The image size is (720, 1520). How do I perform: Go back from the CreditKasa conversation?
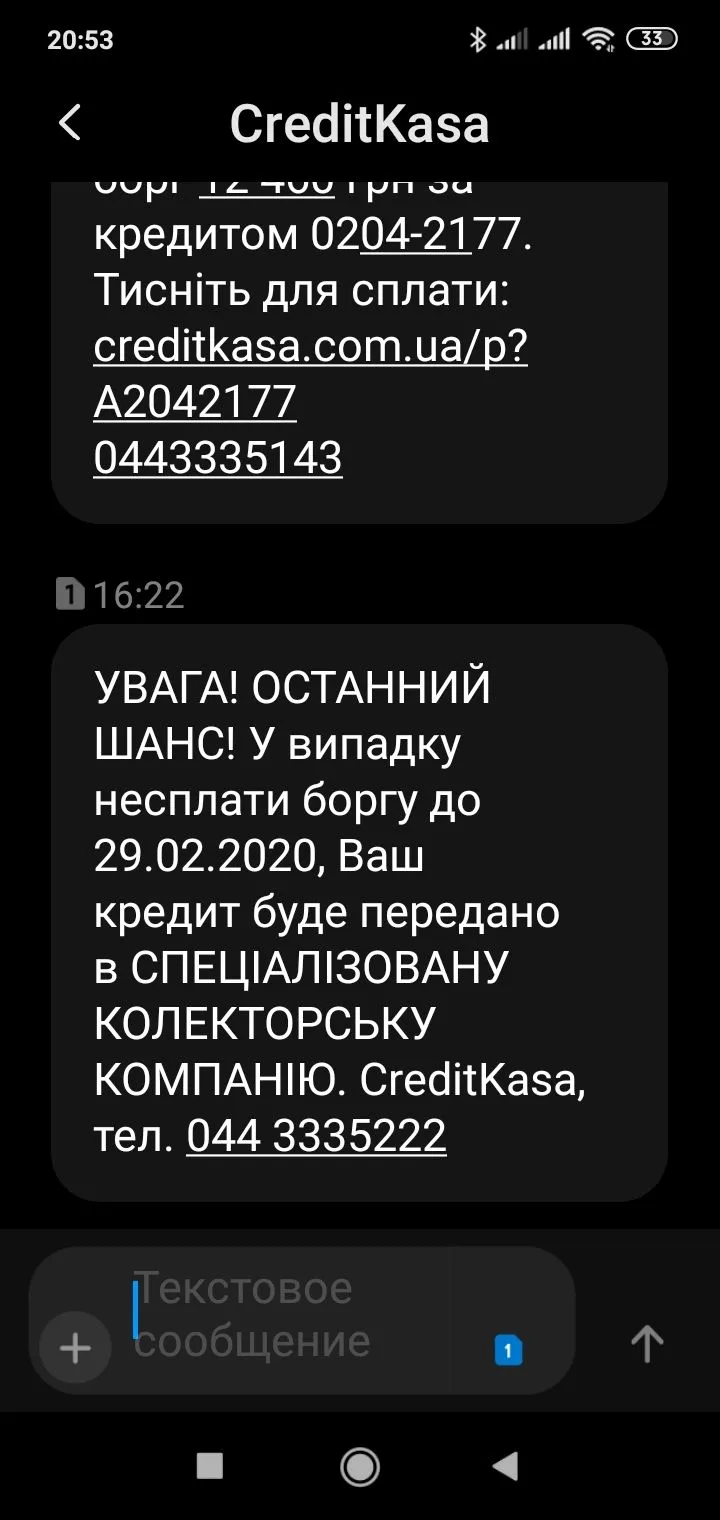pyautogui.click(x=69, y=124)
